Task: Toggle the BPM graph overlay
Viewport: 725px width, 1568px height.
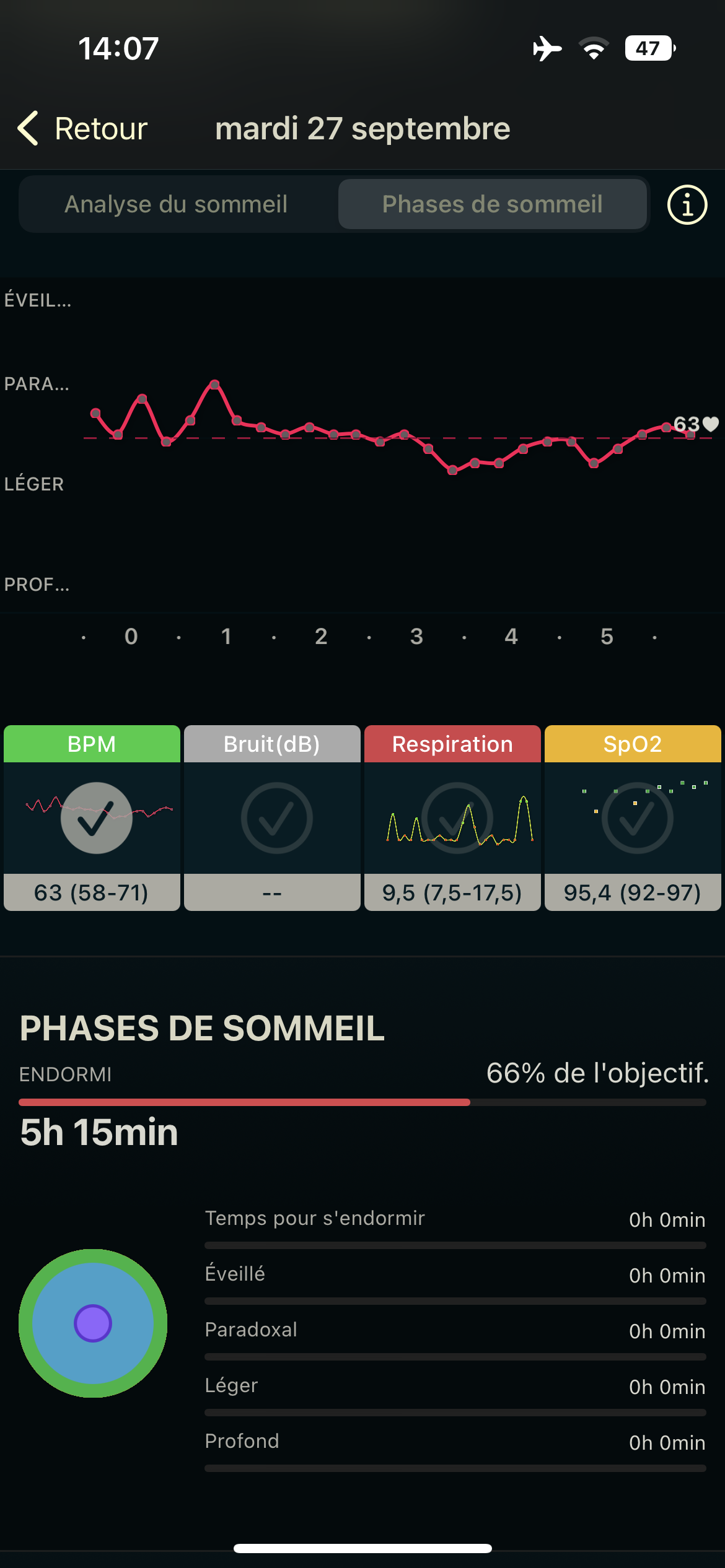Action: (x=96, y=818)
